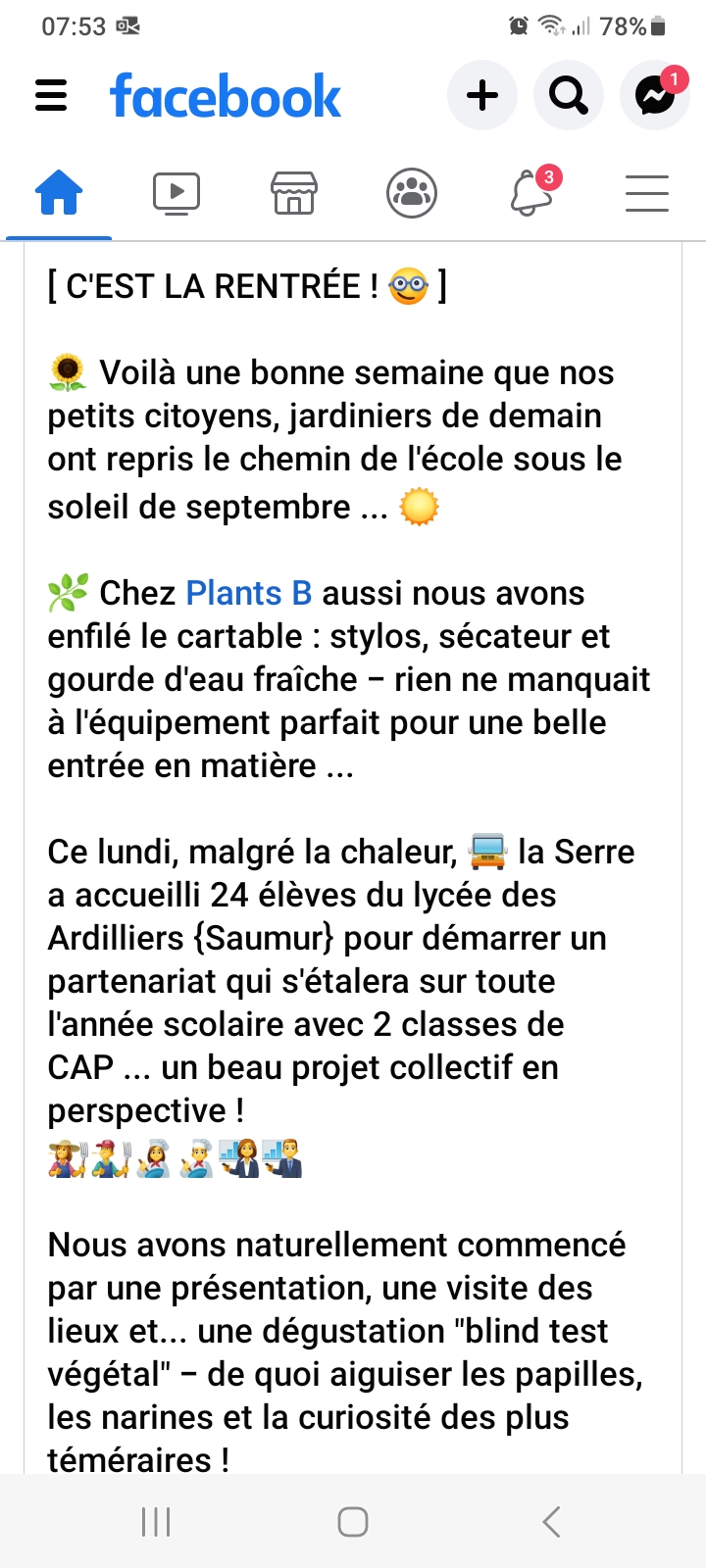Go back using the system back button
Viewport: 706px width, 1568px height.
tap(551, 1522)
